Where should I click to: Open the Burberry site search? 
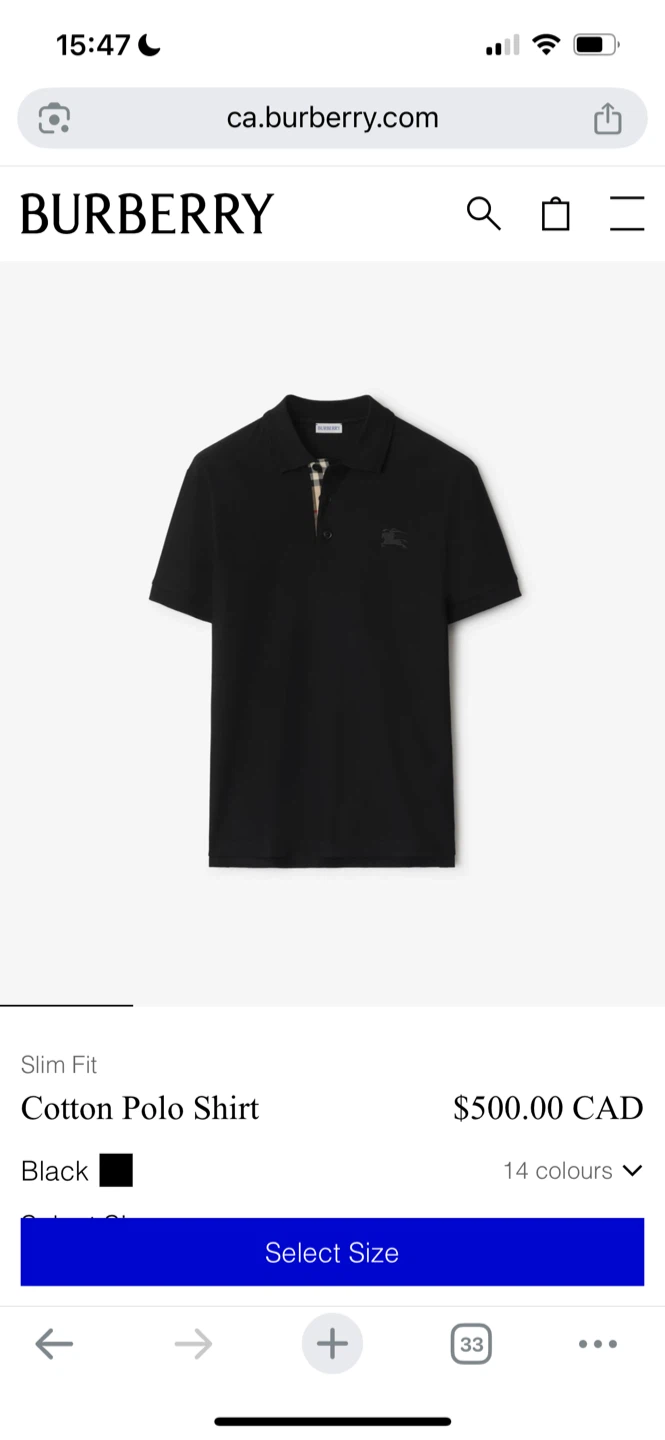pos(483,214)
